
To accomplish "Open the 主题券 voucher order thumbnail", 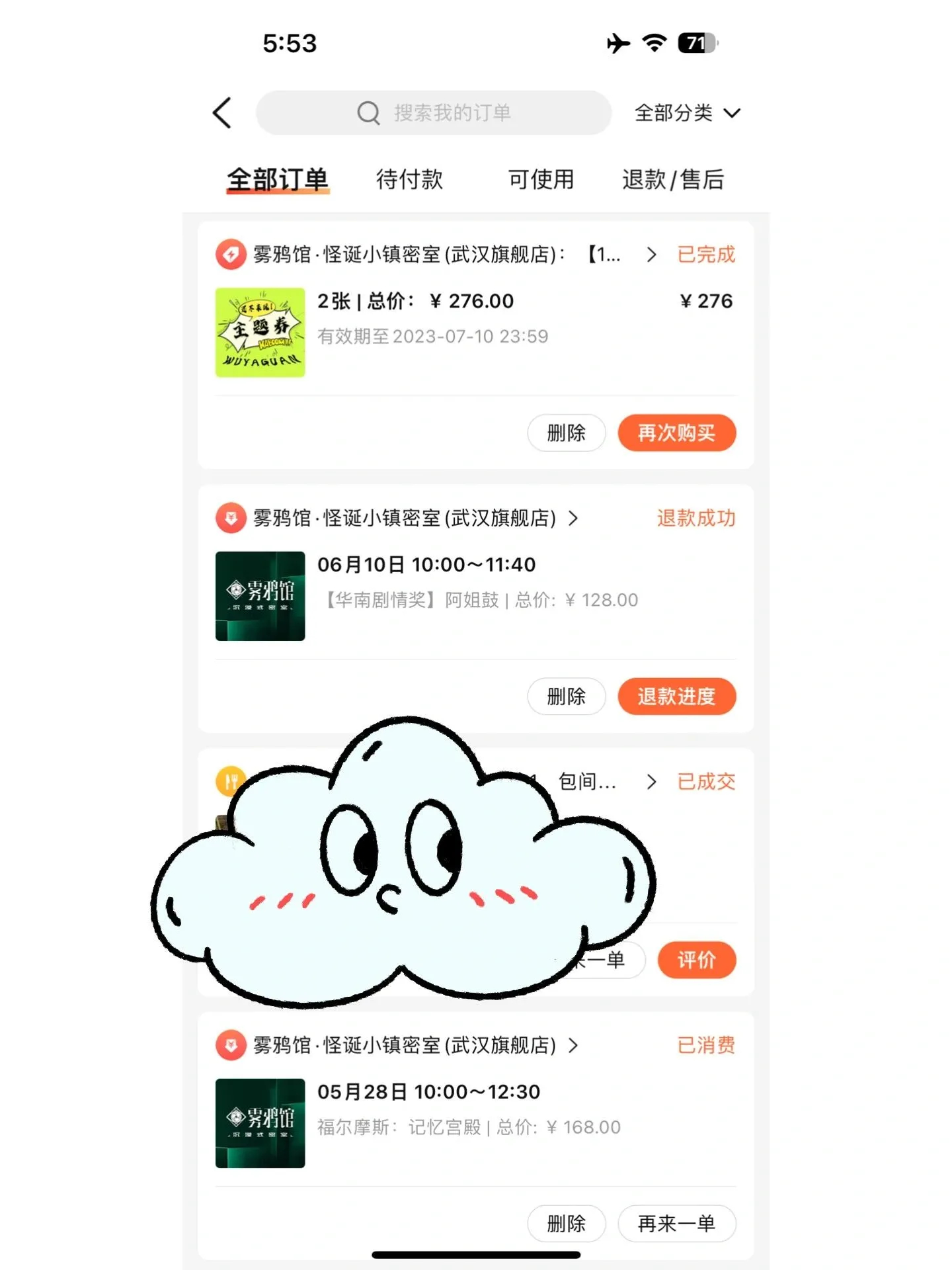I will coord(260,333).
